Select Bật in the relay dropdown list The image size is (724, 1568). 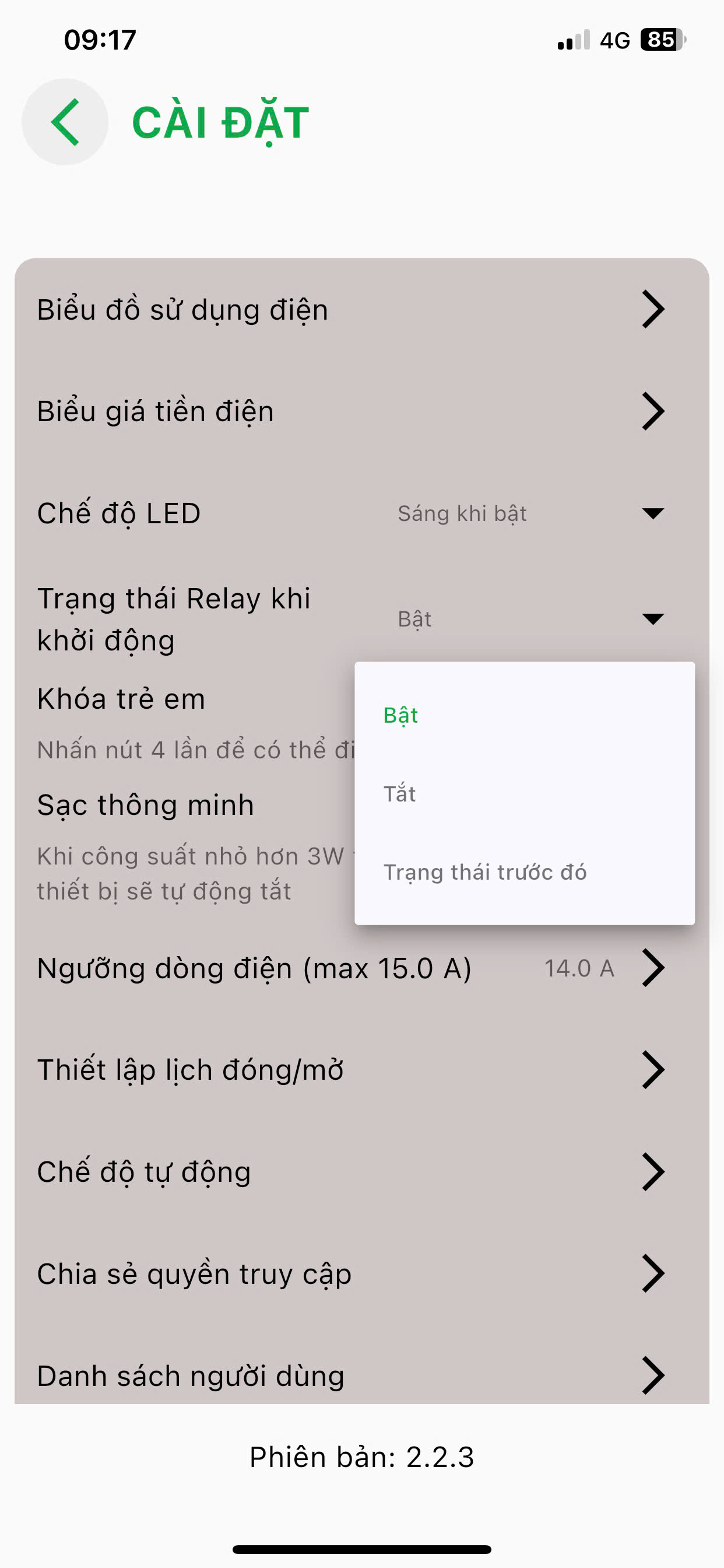coord(401,715)
